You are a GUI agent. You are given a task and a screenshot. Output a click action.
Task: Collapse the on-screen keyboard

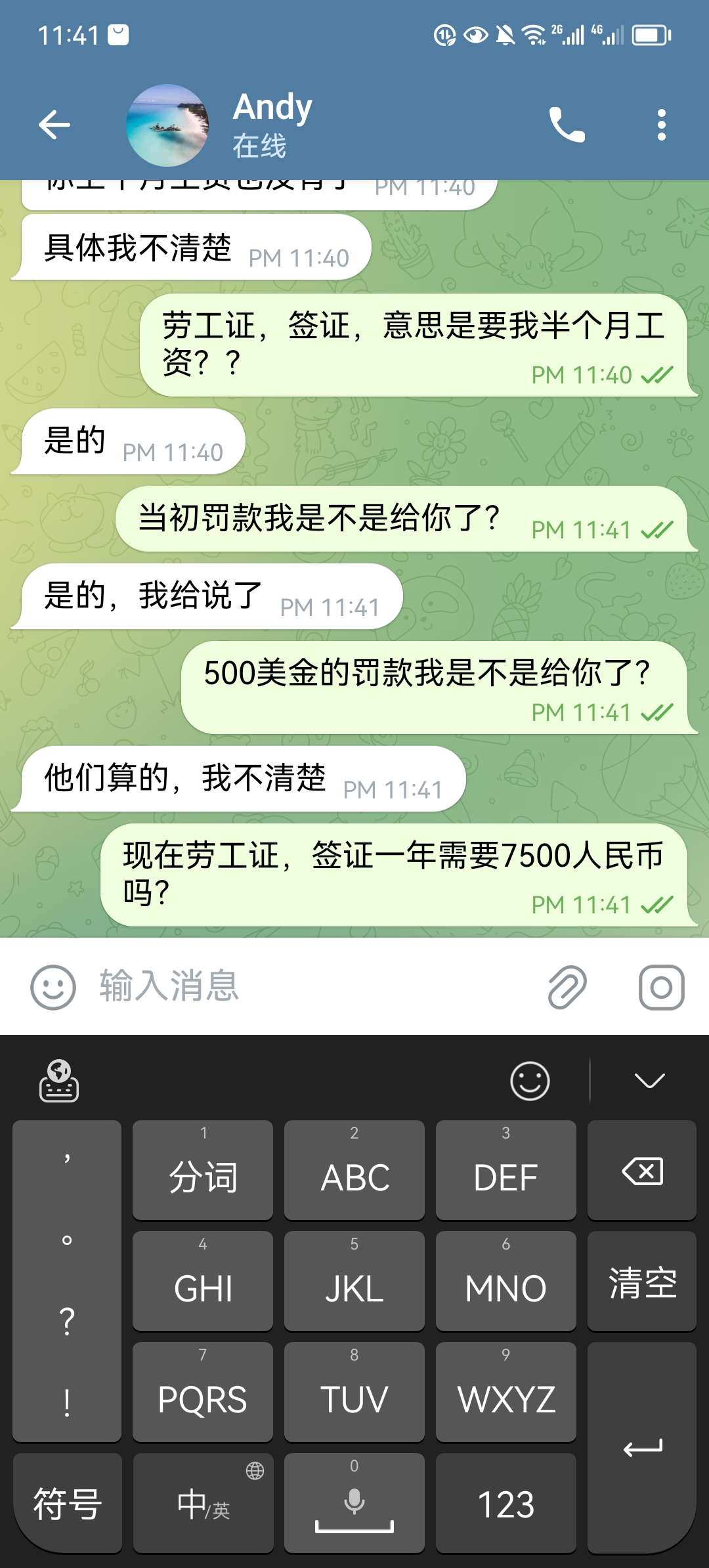pos(649,1081)
